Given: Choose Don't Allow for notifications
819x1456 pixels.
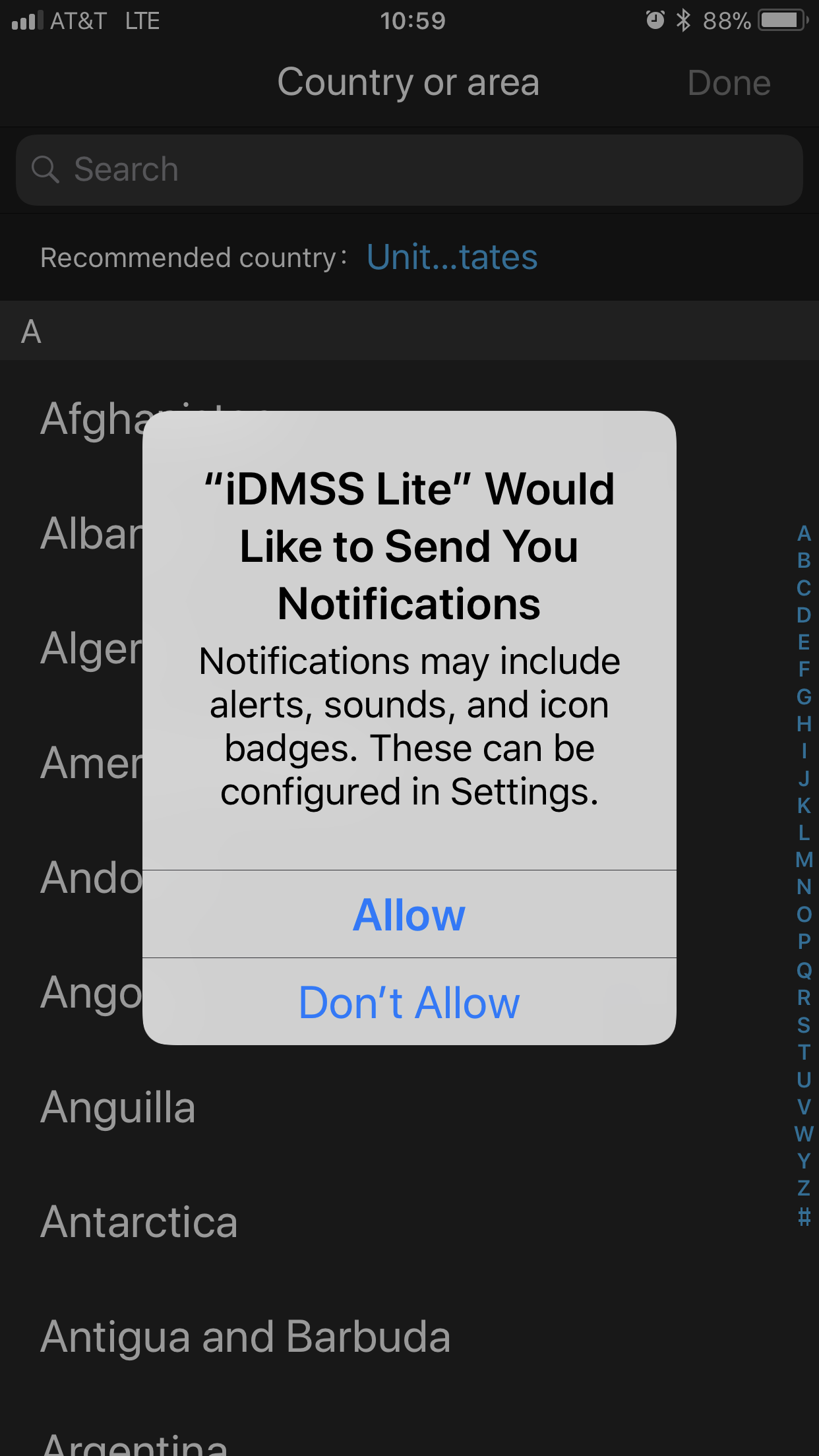Looking at the screenshot, I should (x=409, y=1002).
